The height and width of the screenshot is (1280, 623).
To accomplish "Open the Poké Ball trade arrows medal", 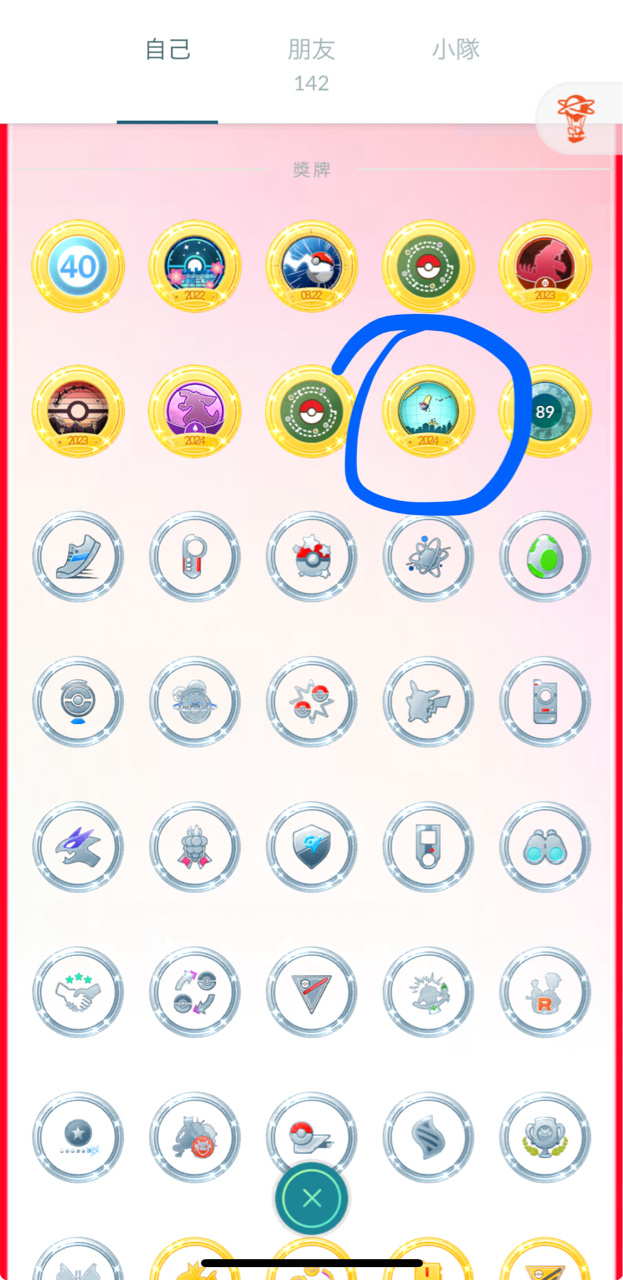I will 194,992.
